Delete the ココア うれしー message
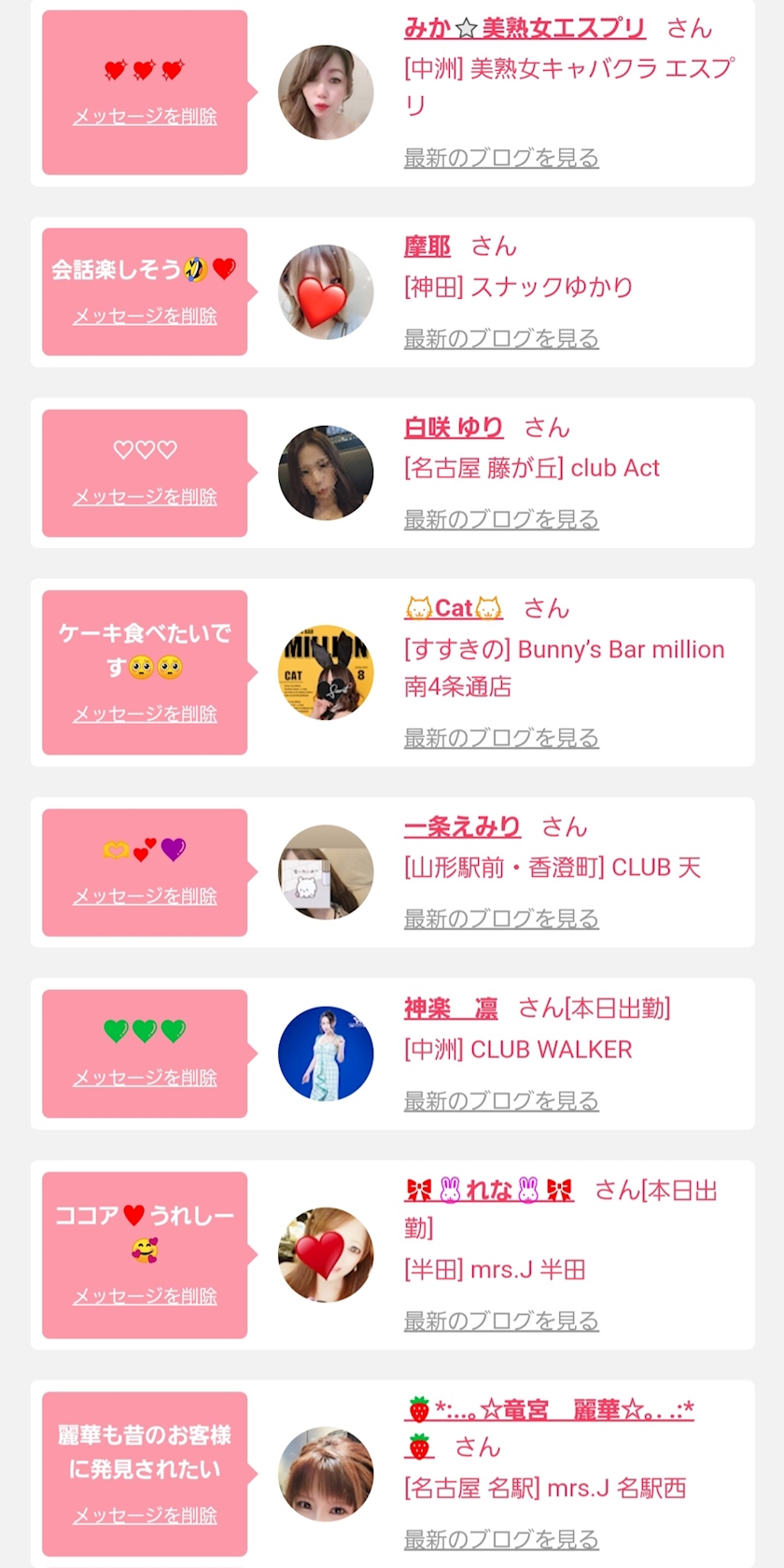Image resolution: width=784 pixels, height=1568 pixels. coord(145,1296)
